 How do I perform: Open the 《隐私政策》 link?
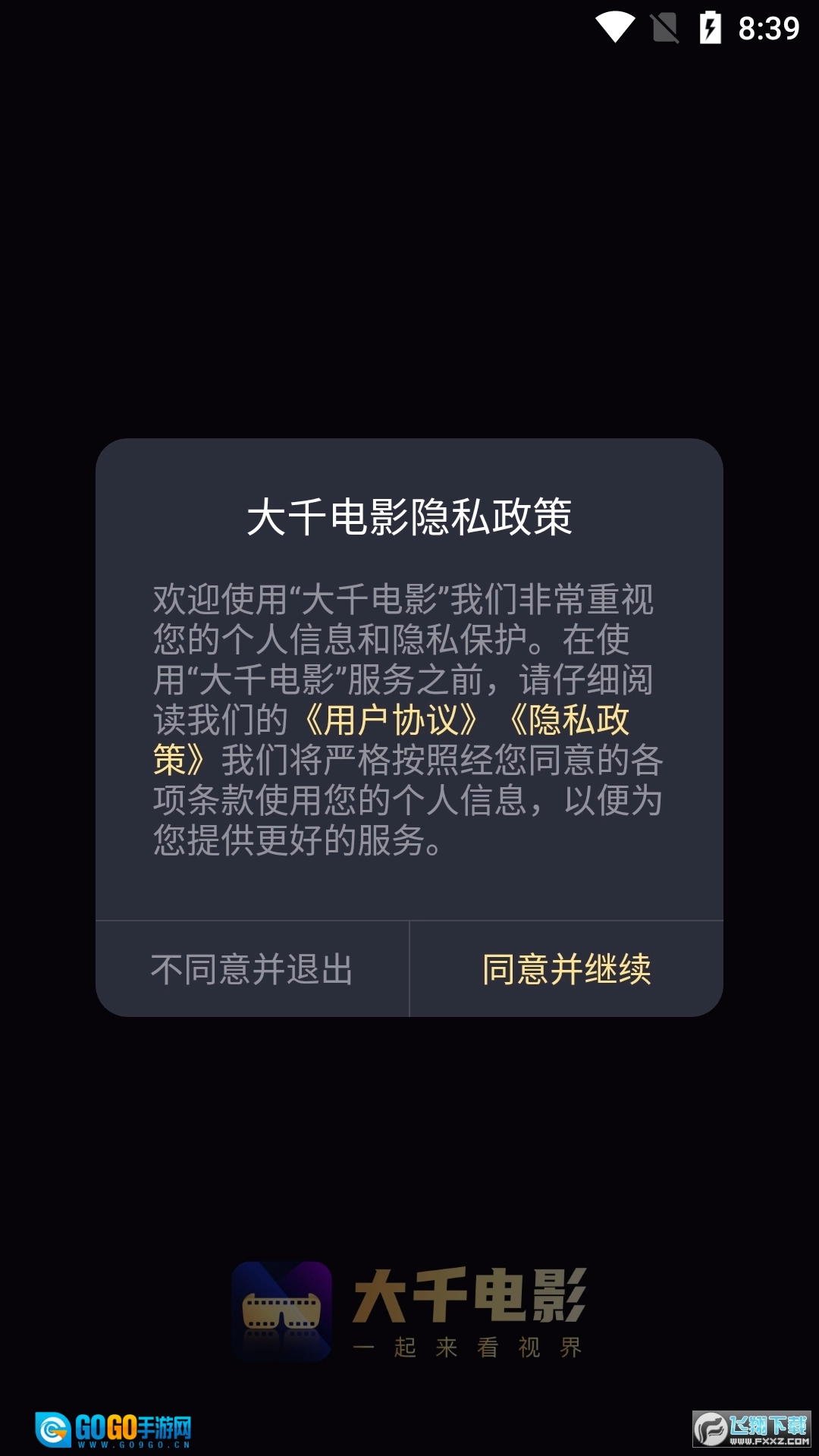570,720
